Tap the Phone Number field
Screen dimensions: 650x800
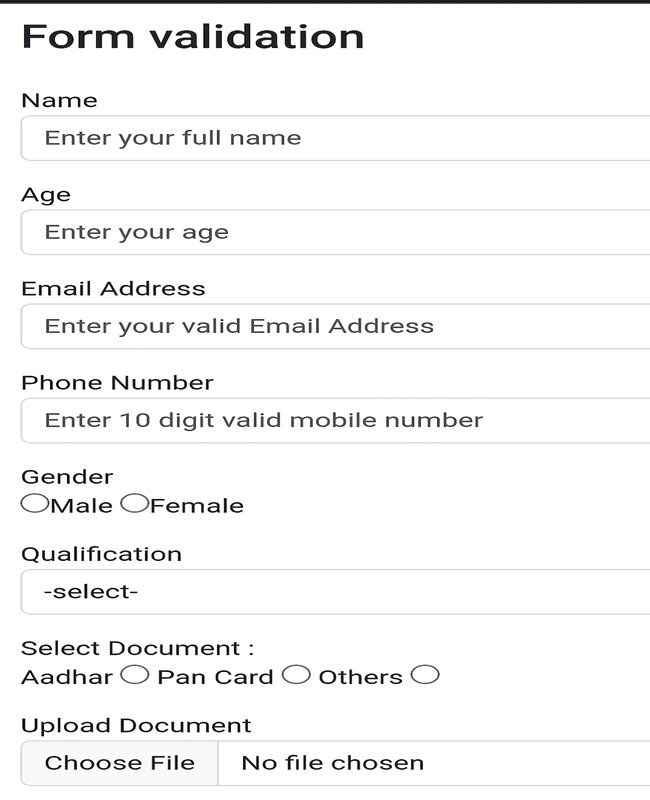pos(335,420)
